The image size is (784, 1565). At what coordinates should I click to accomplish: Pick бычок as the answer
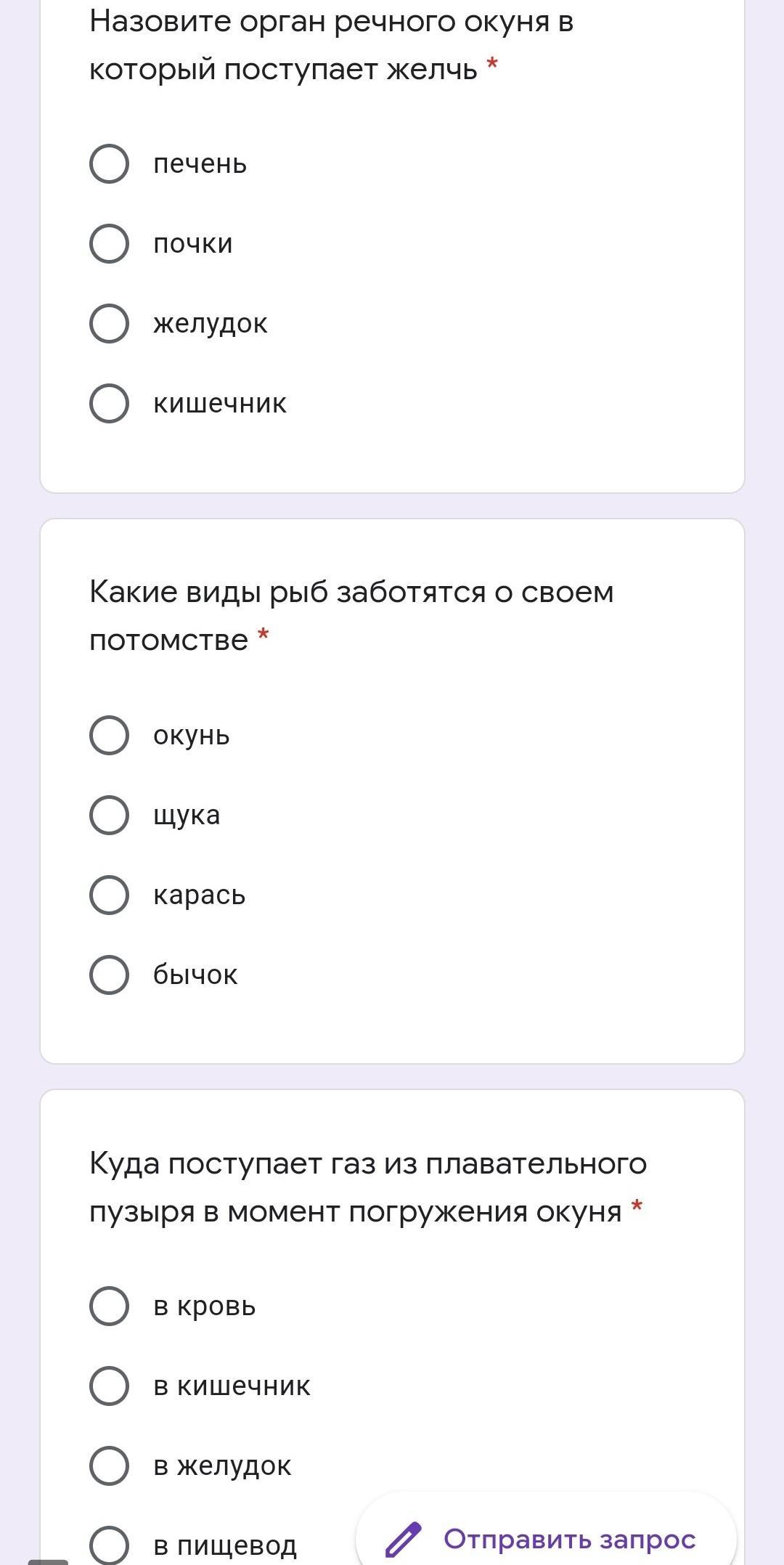point(110,975)
